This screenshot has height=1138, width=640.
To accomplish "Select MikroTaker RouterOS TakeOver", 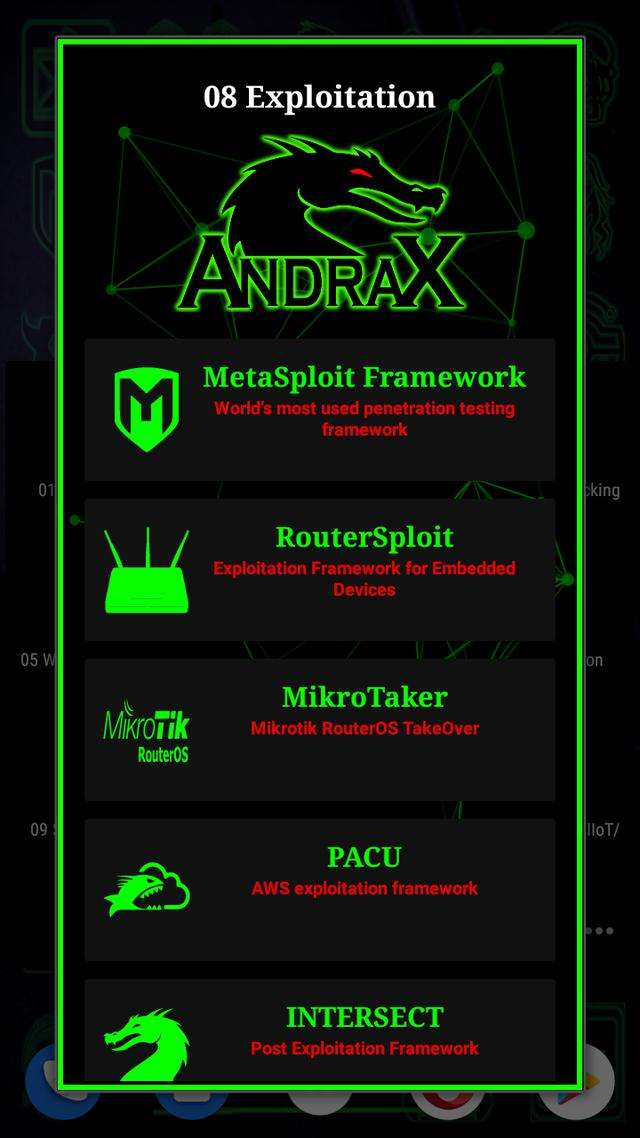I will tap(319, 729).
